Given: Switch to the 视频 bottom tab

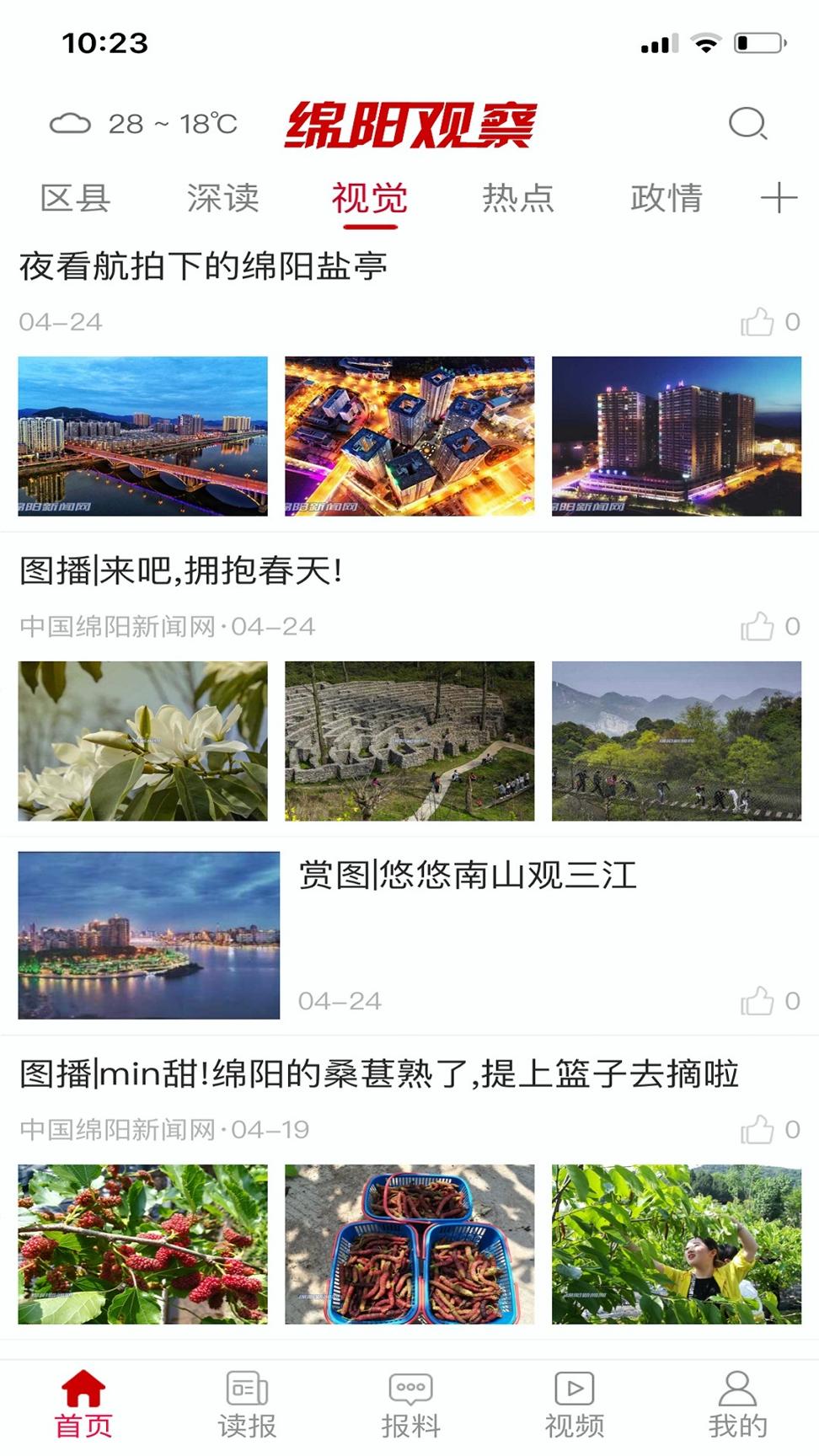Looking at the screenshot, I should pos(574,1405).
